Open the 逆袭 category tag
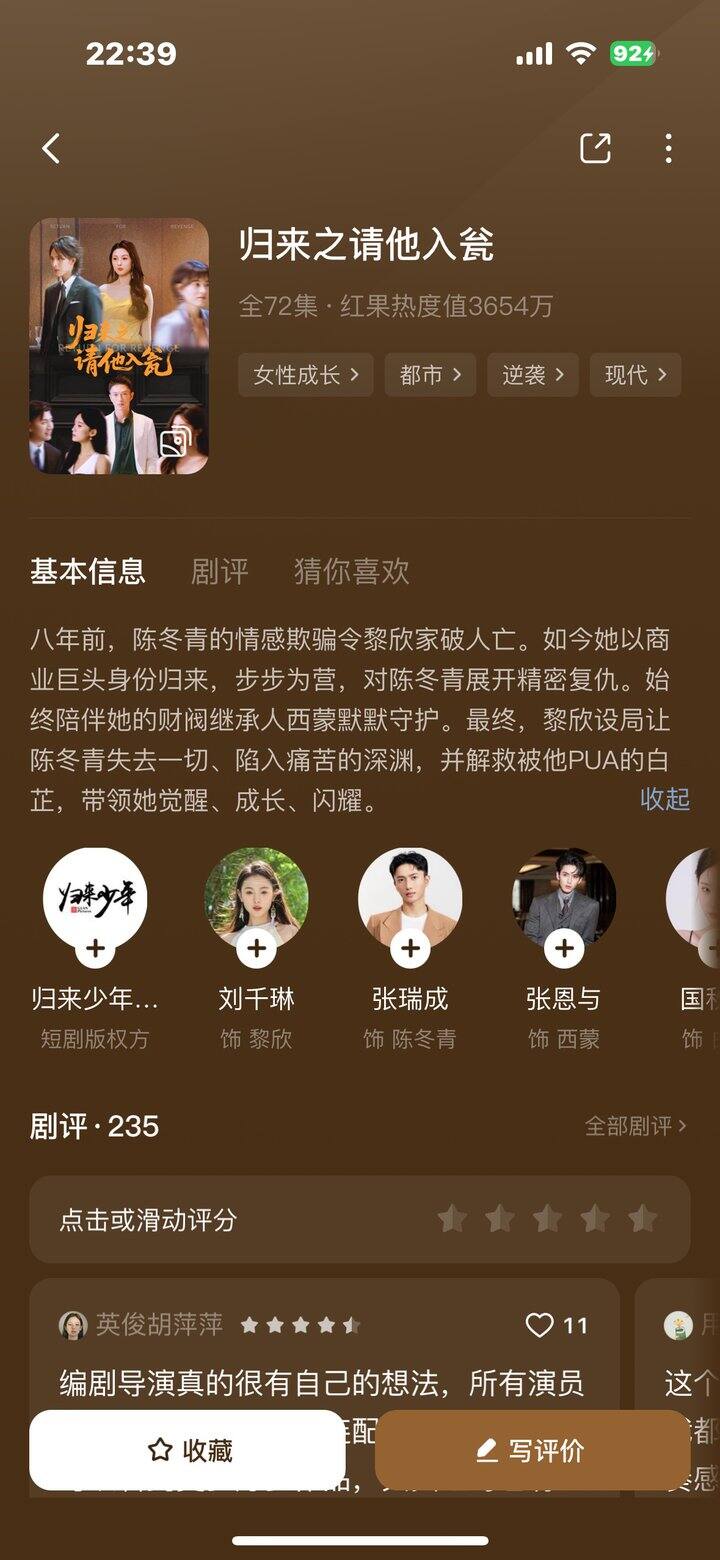The height and width of the screenshot is (1560, 720). tap(533, 375)
